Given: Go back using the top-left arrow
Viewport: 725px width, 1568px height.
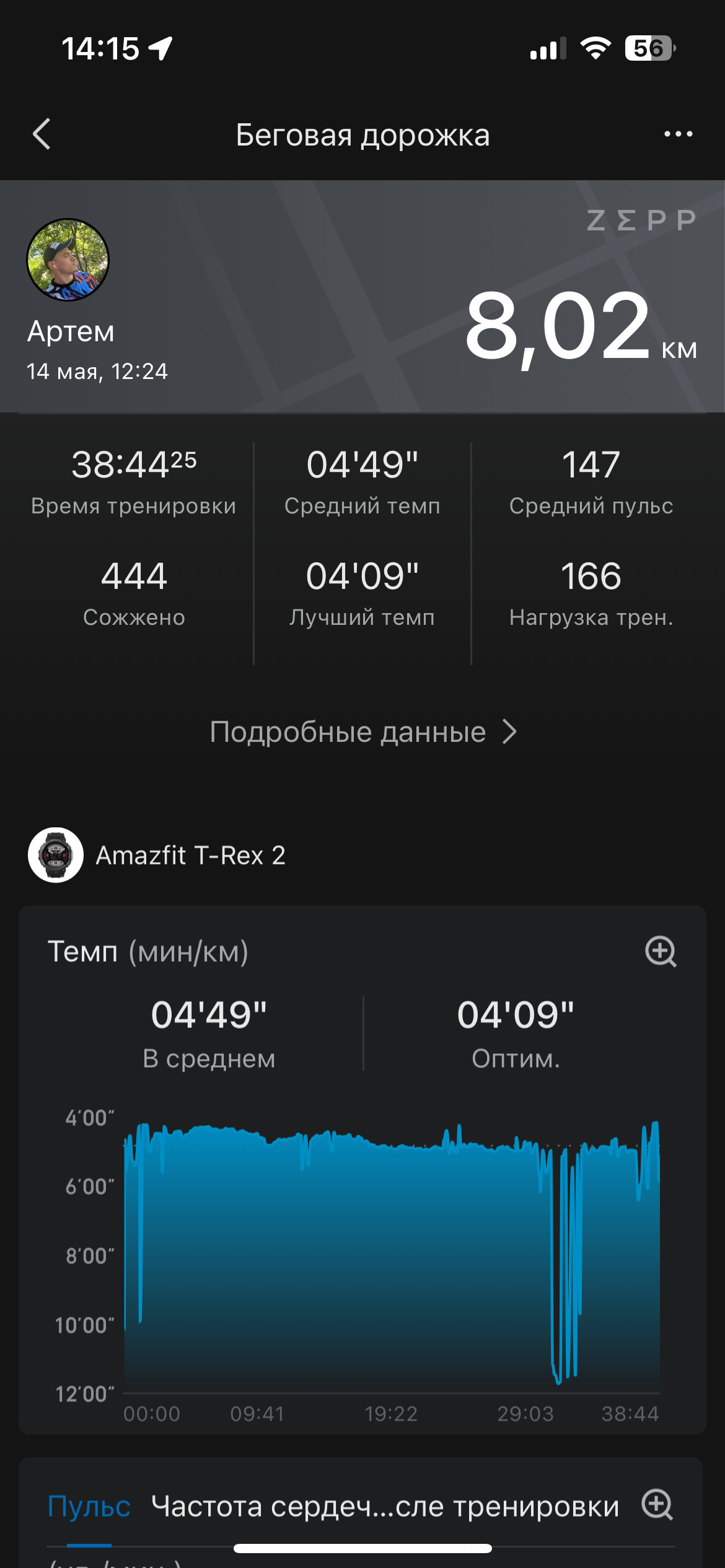Looking at the screenshot, I should pos(42,134).
